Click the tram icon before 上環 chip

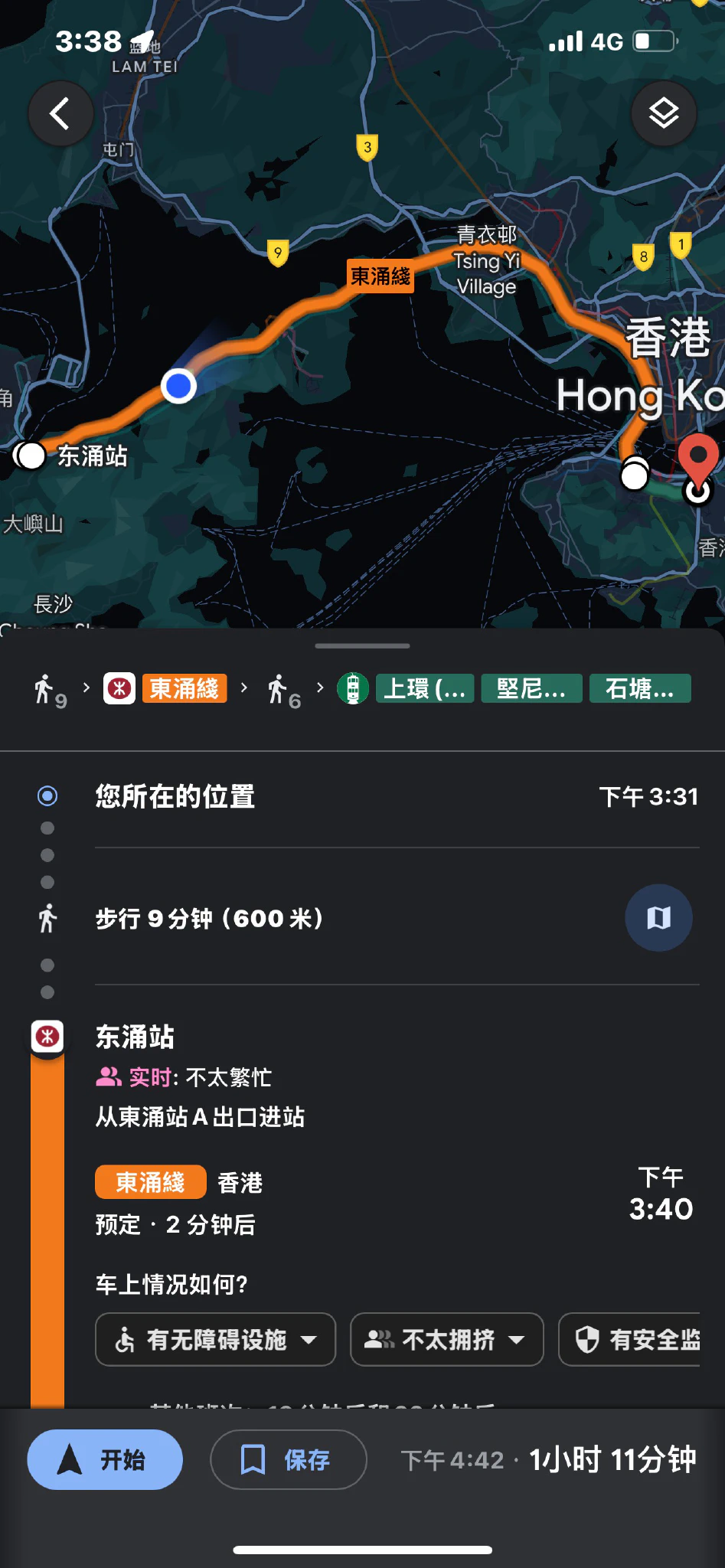point(353,688)
